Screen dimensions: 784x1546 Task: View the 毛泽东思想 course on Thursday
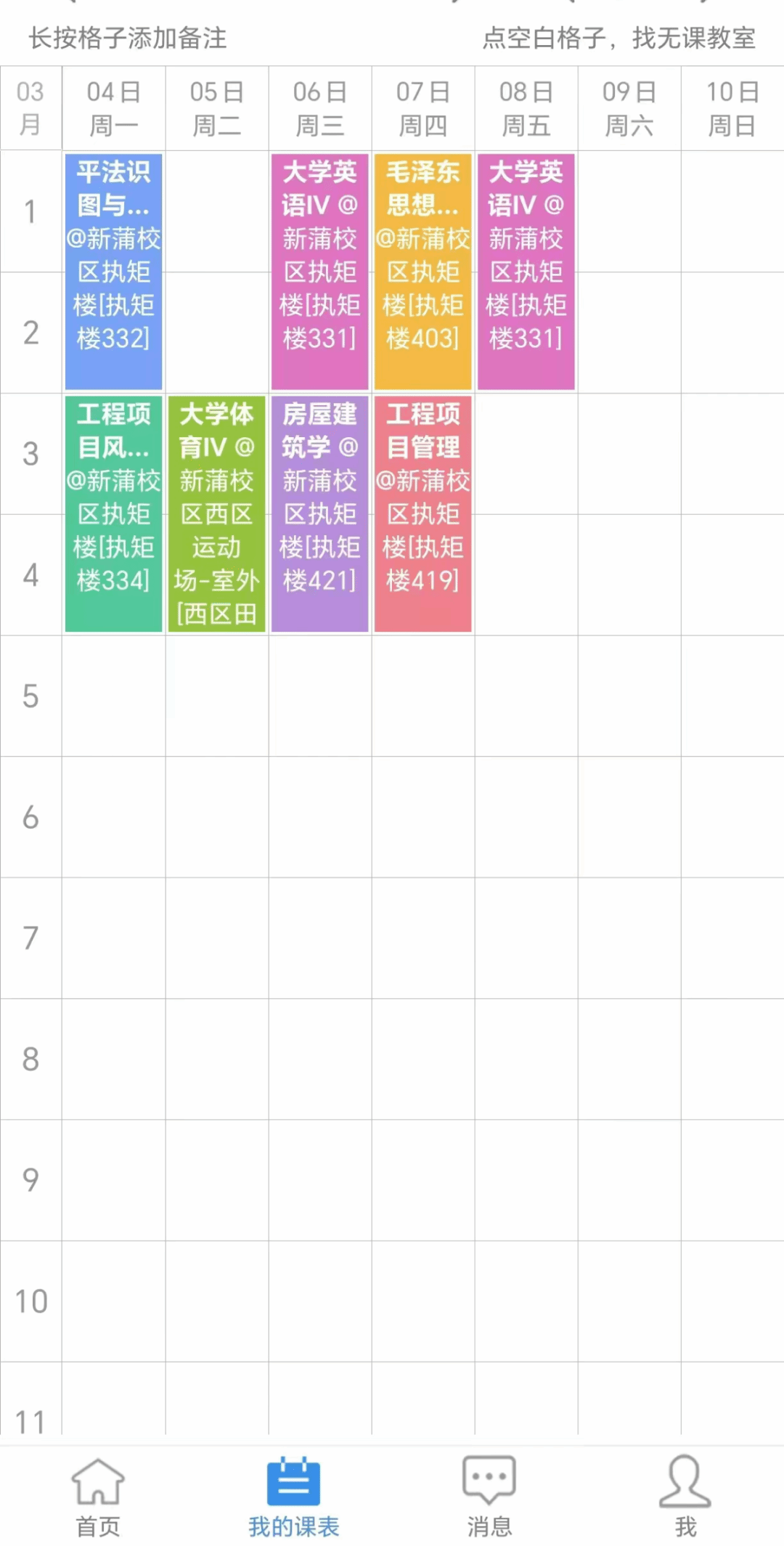[422, 271]
